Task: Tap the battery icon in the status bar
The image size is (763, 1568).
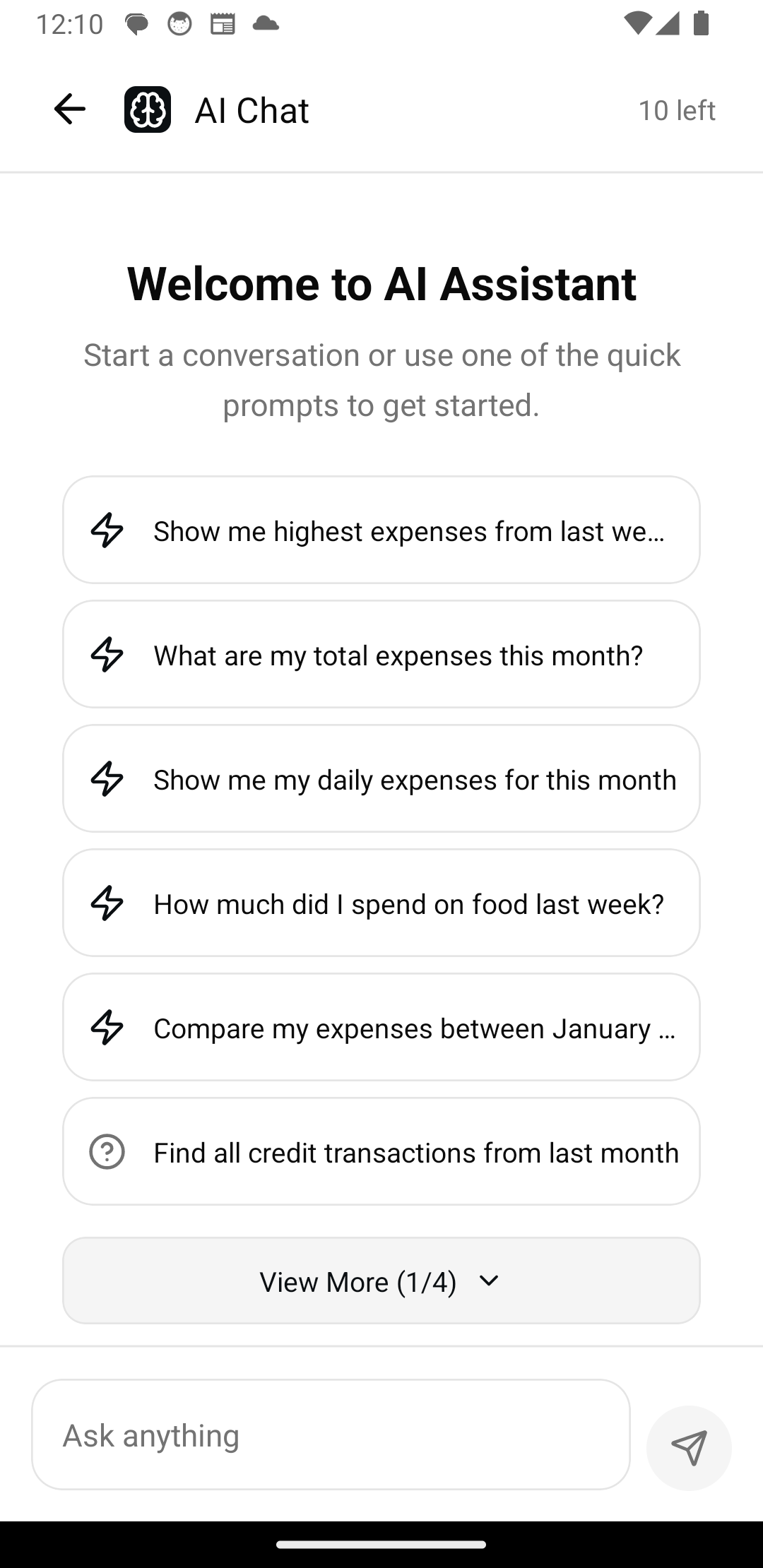Action: pyautogui.click(x=702, y=23)
